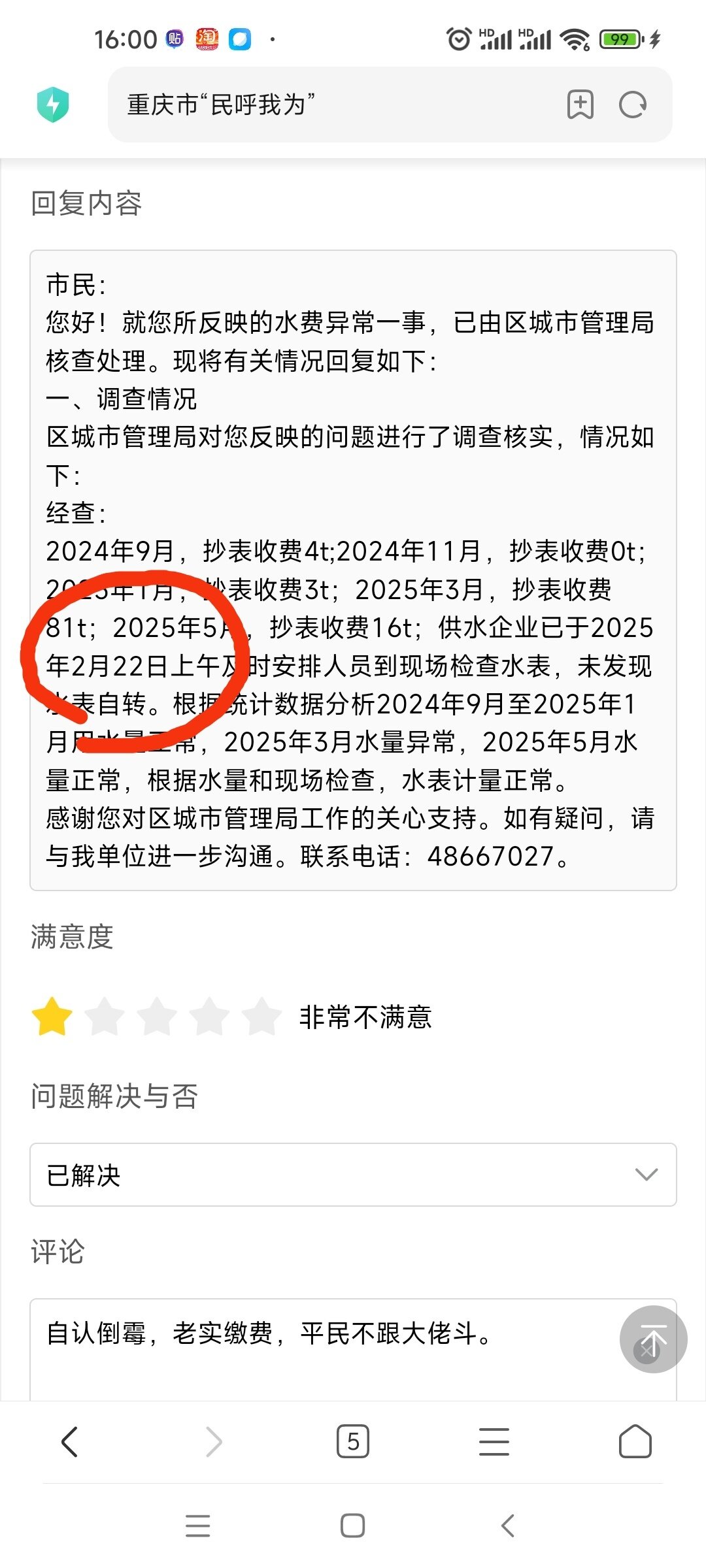
Task: Set satisfaction rating to five stars
Action: 261,1017
